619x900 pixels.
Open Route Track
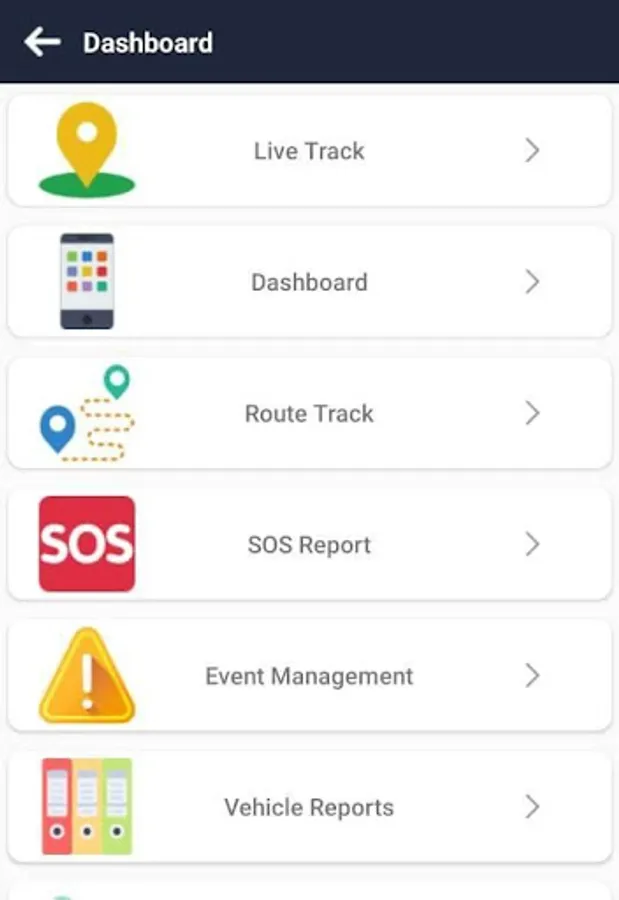[x=309, y=414]
